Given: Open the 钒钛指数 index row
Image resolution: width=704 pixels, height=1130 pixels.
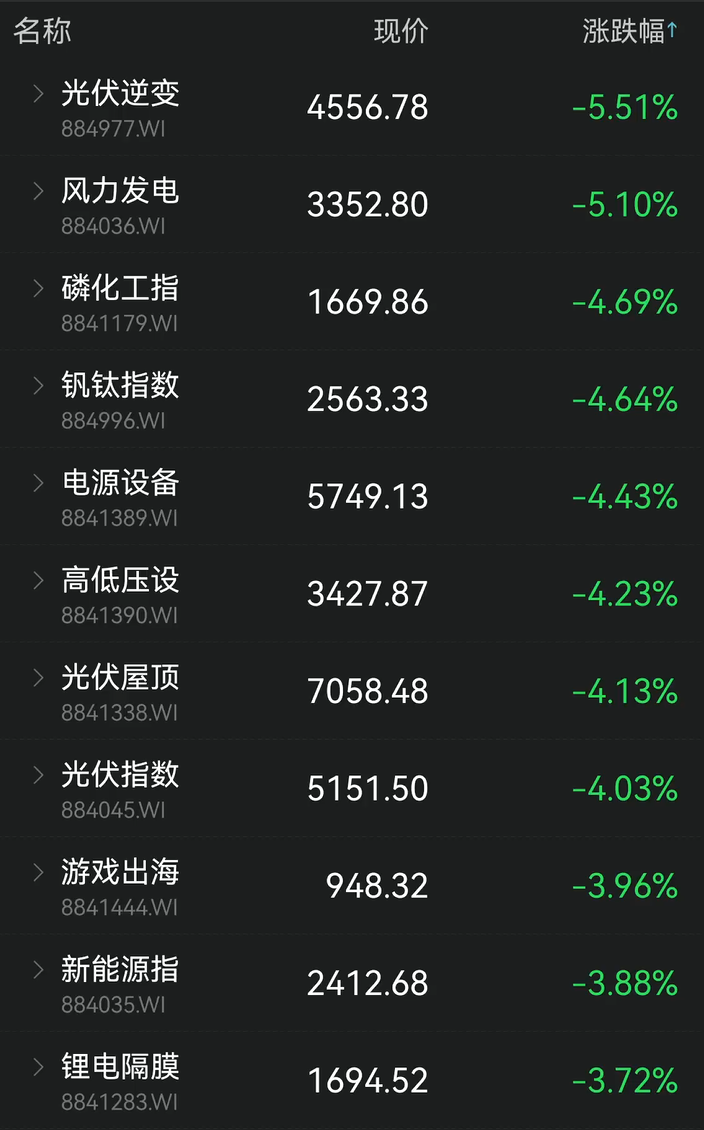Looking at the screenshot, I should tap(352, 399).
